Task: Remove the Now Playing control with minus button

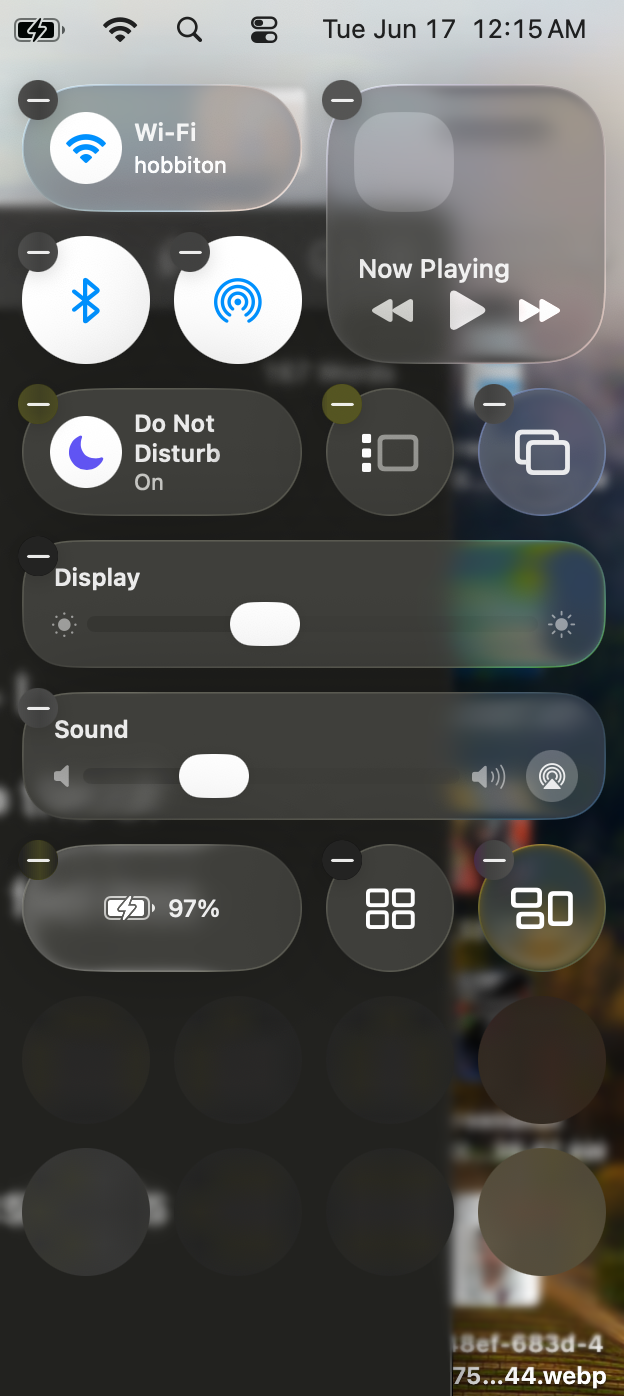Action: coord(342,100)
